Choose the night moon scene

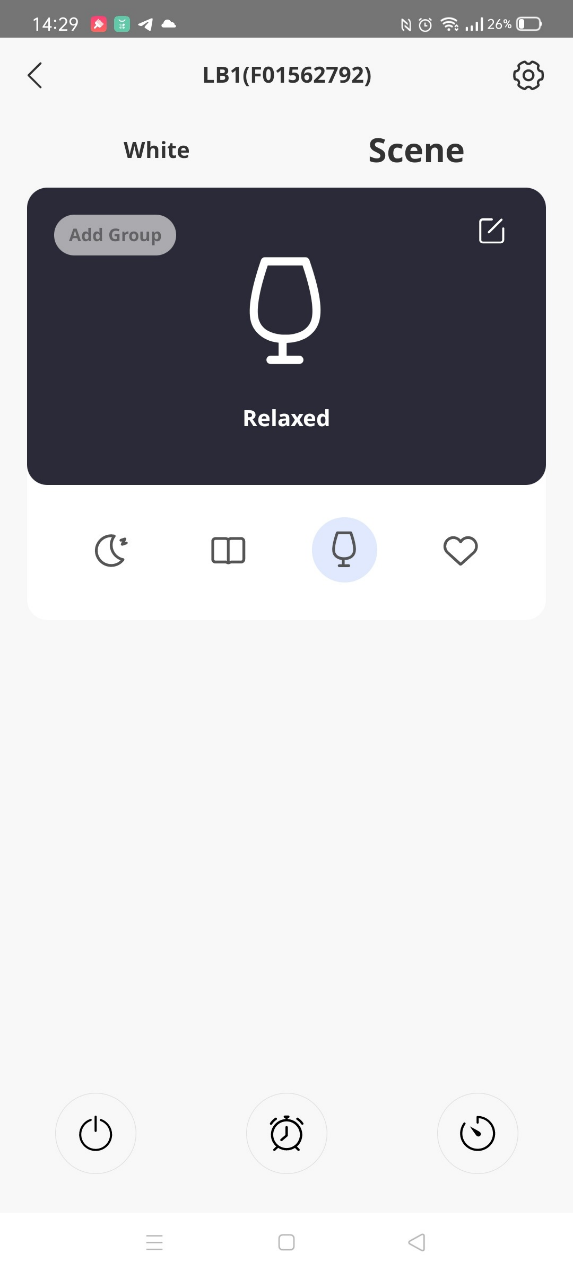click(111, 551)
